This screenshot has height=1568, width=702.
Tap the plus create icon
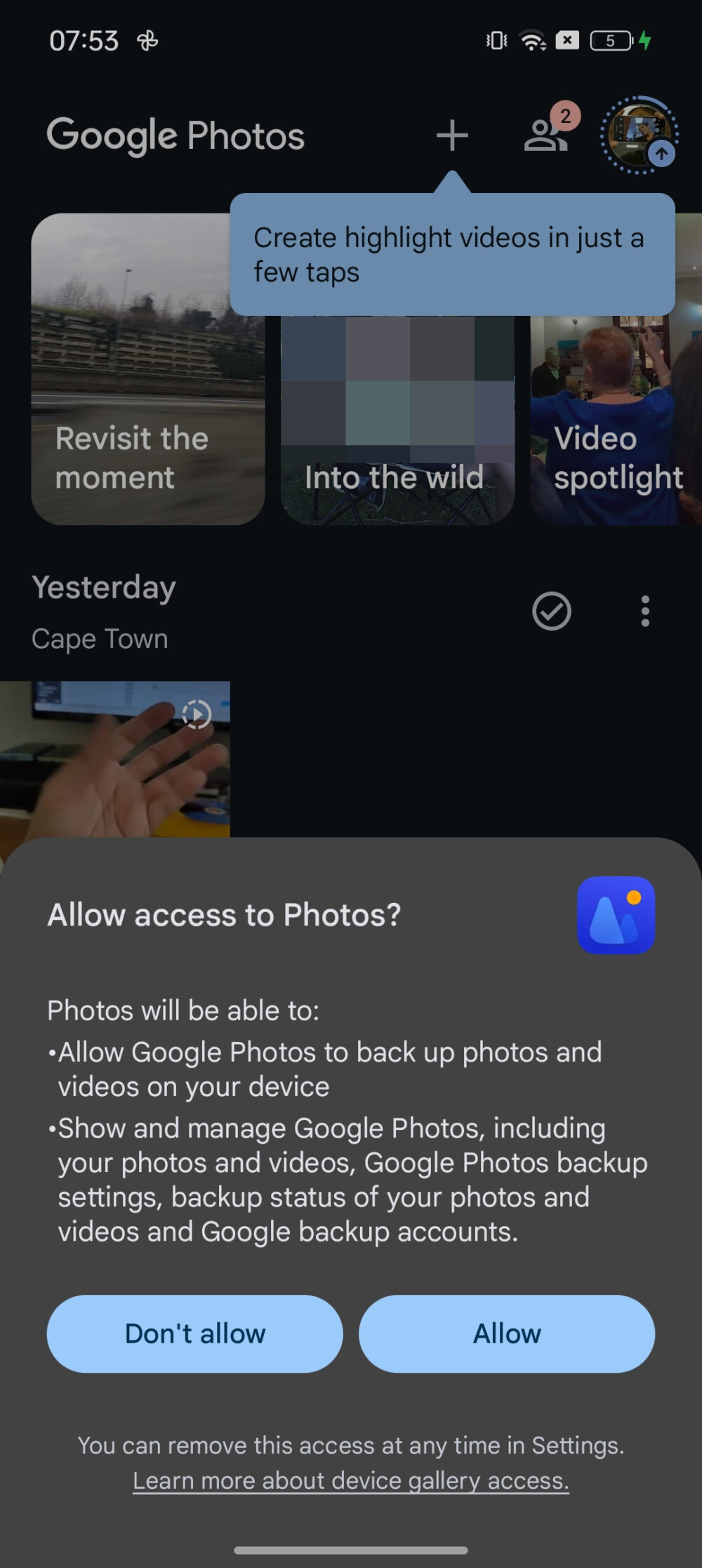click(x=451, y=136)
